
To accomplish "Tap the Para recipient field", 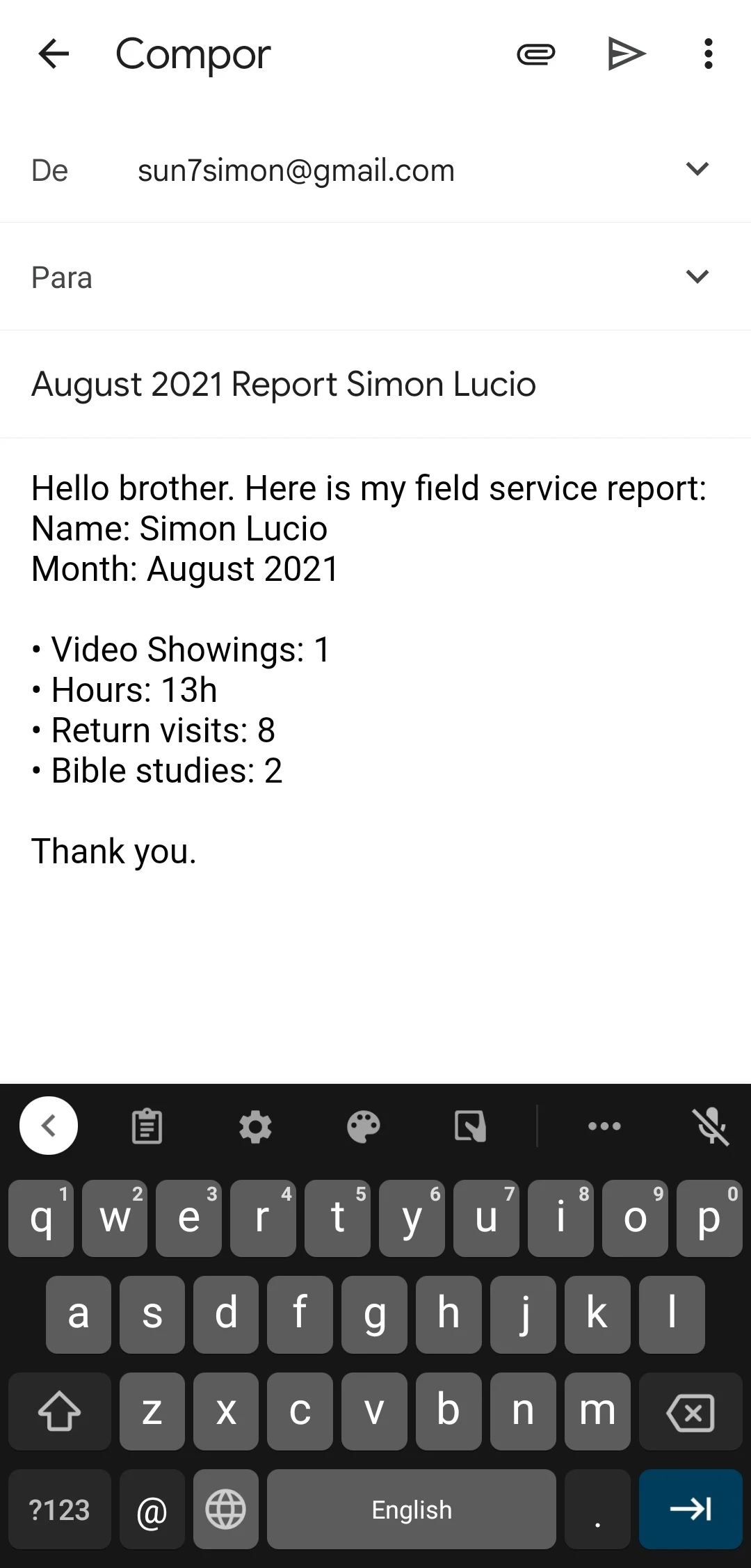I will coord(375,277).
